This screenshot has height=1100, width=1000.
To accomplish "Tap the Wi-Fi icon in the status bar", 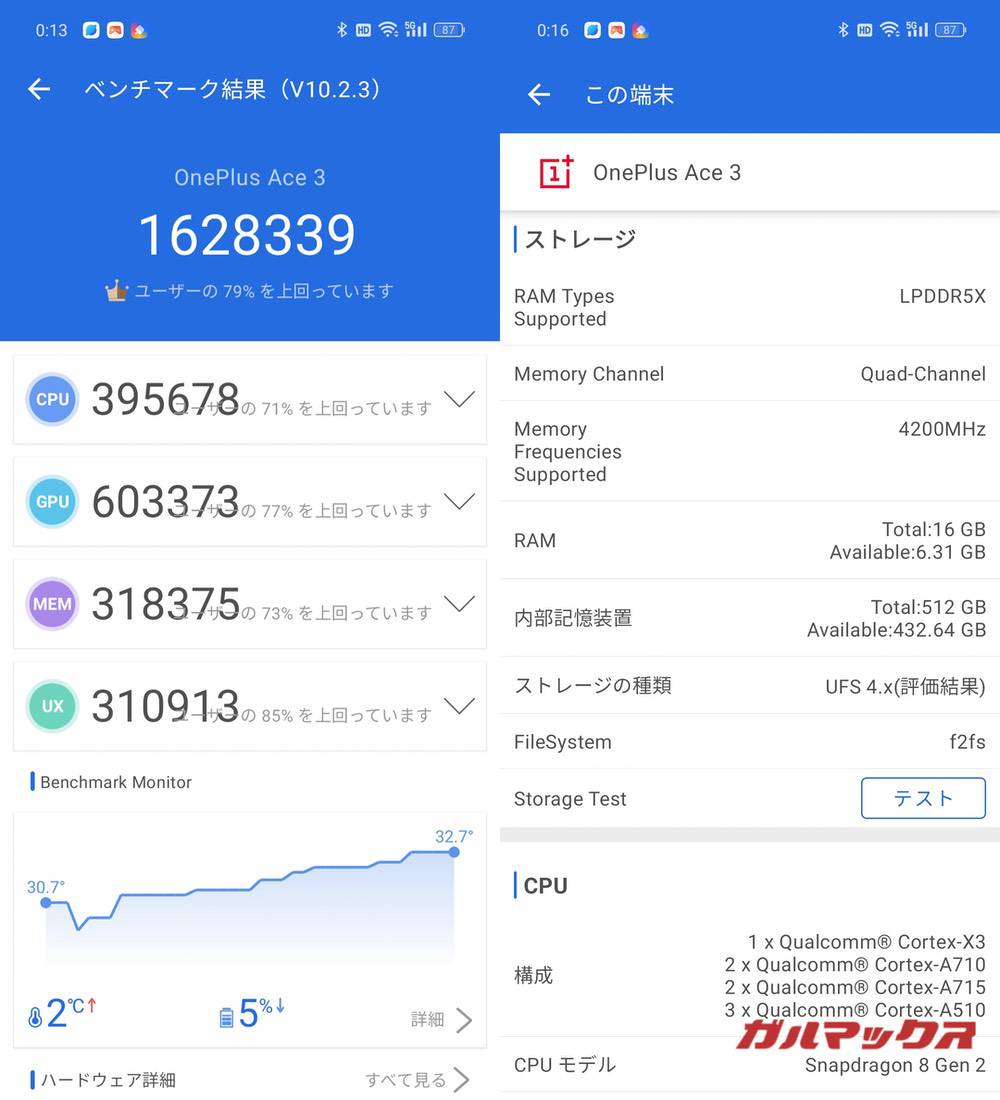I will pos(388,29).
